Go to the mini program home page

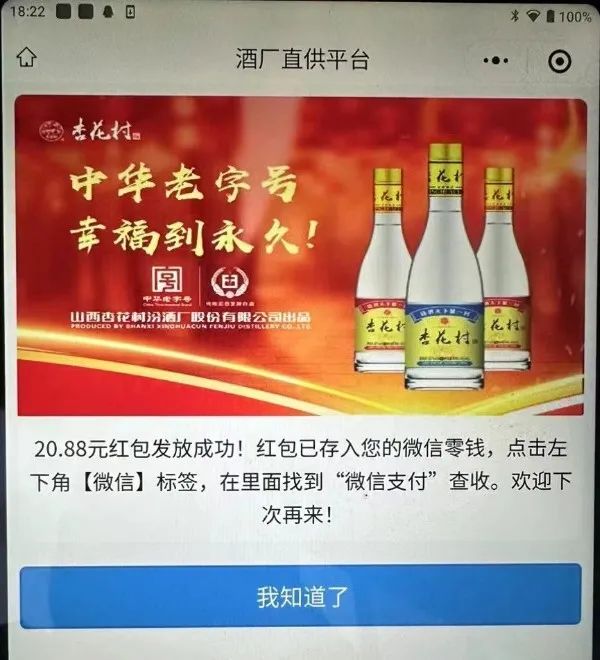27,59
